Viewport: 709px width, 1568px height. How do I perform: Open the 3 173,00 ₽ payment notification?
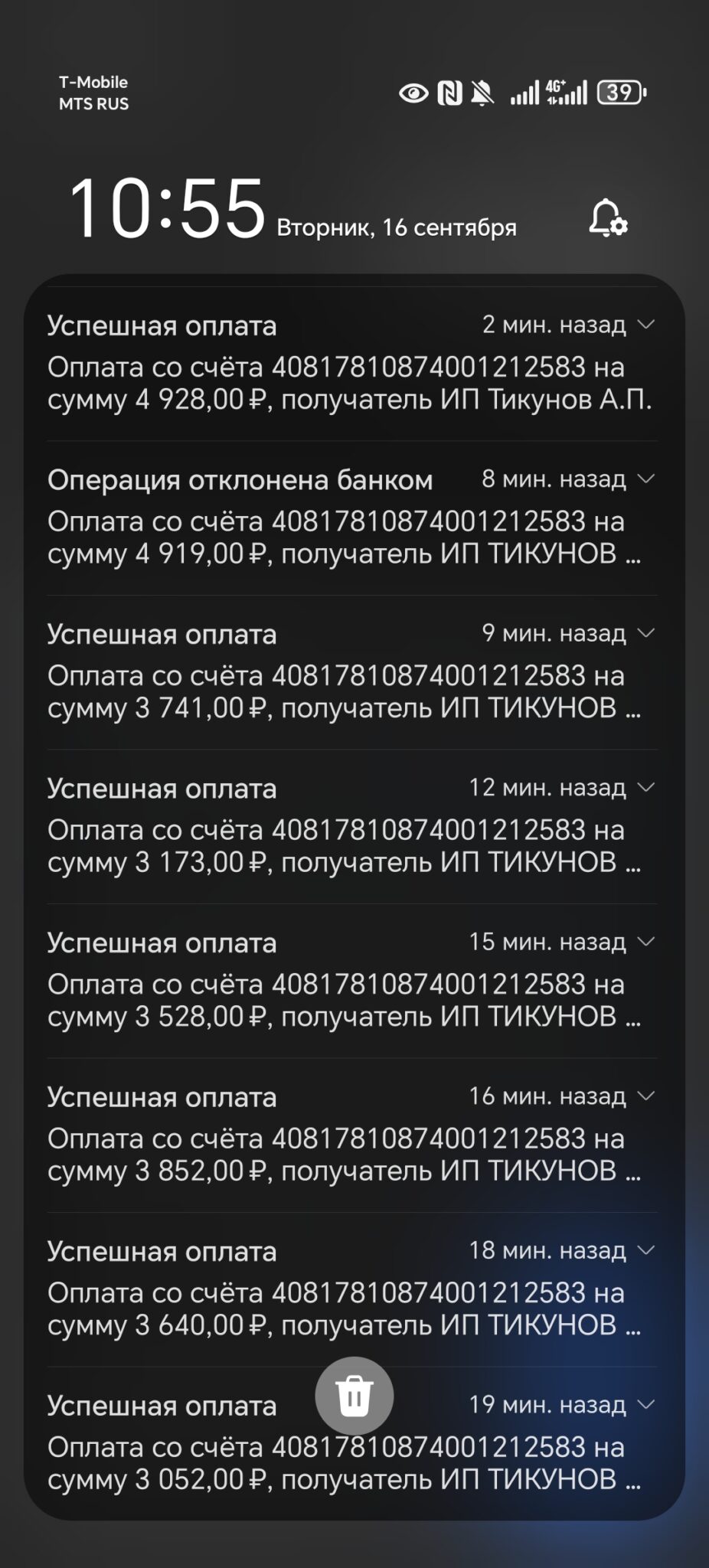click(352, 827)
